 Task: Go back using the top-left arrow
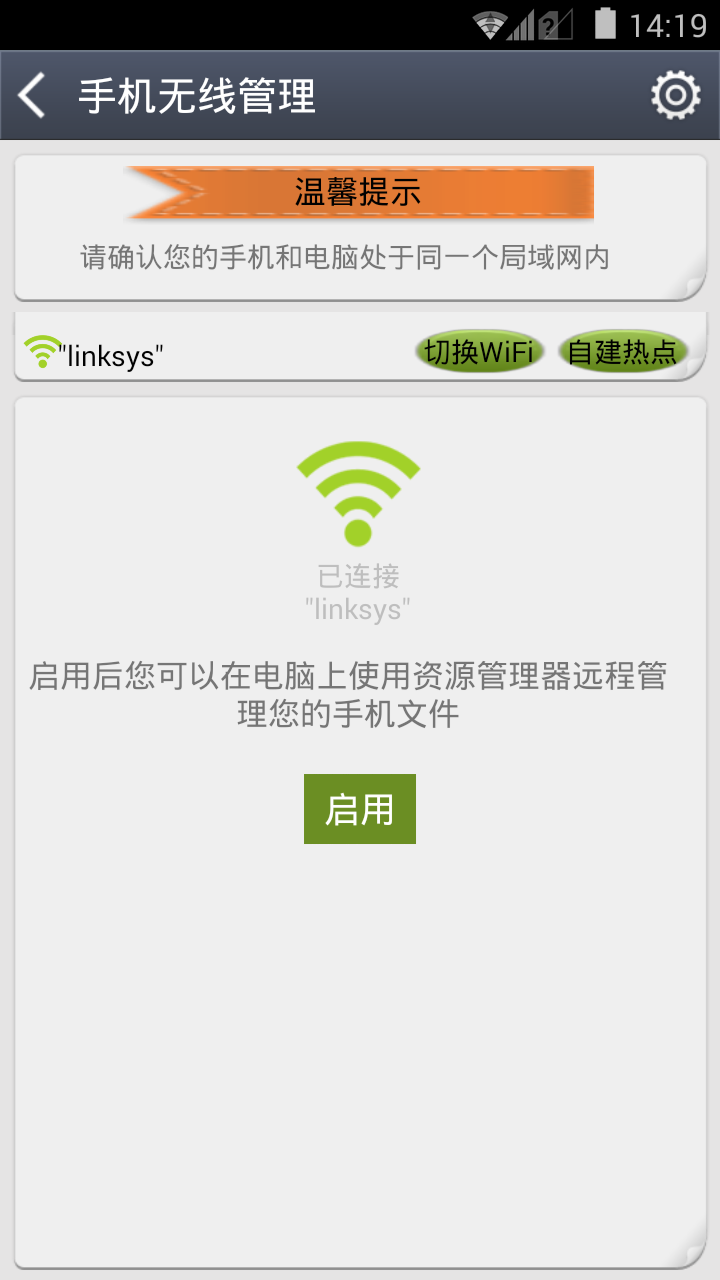33,96
